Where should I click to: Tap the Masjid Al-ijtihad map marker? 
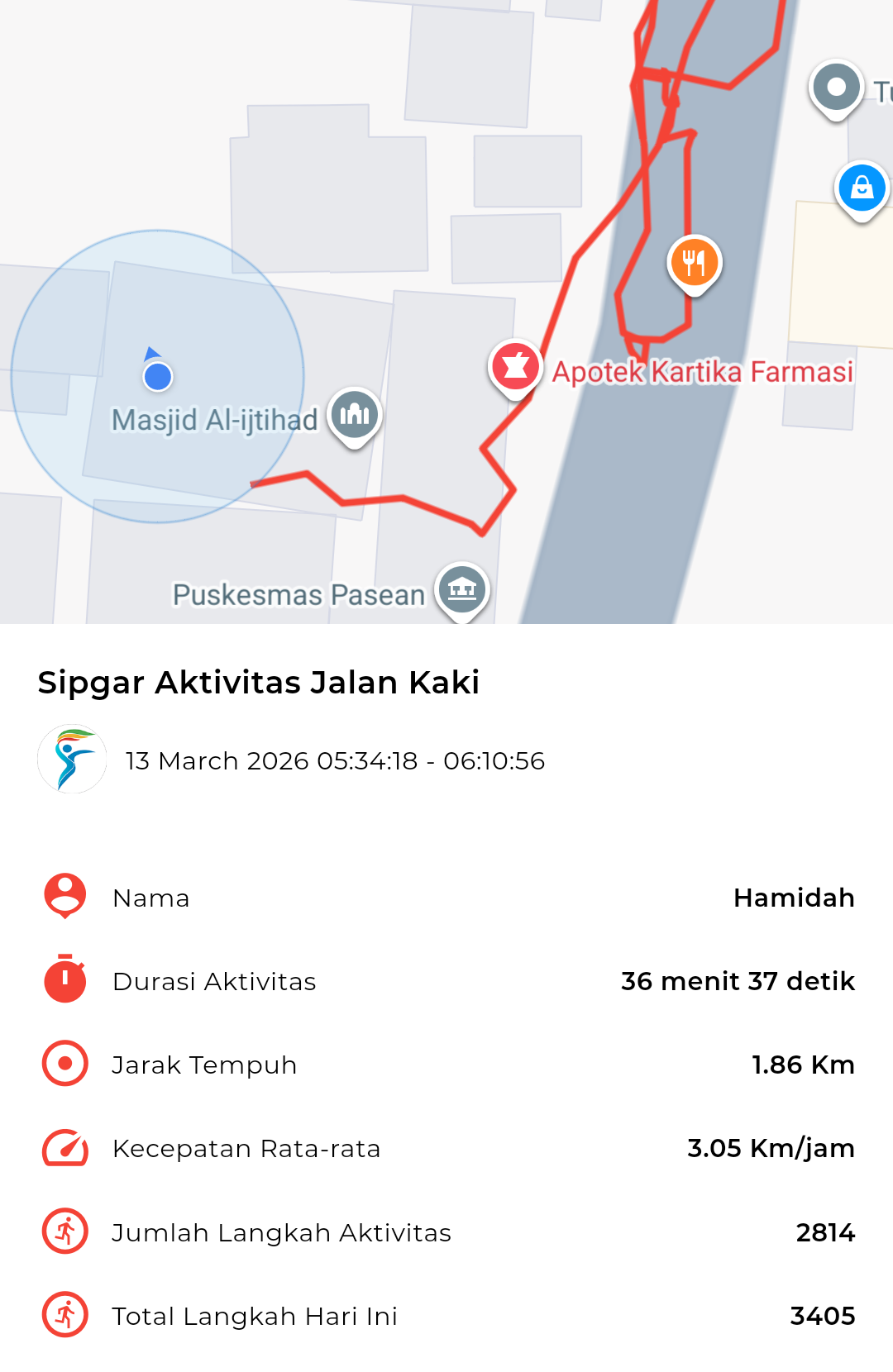(355, 415)
